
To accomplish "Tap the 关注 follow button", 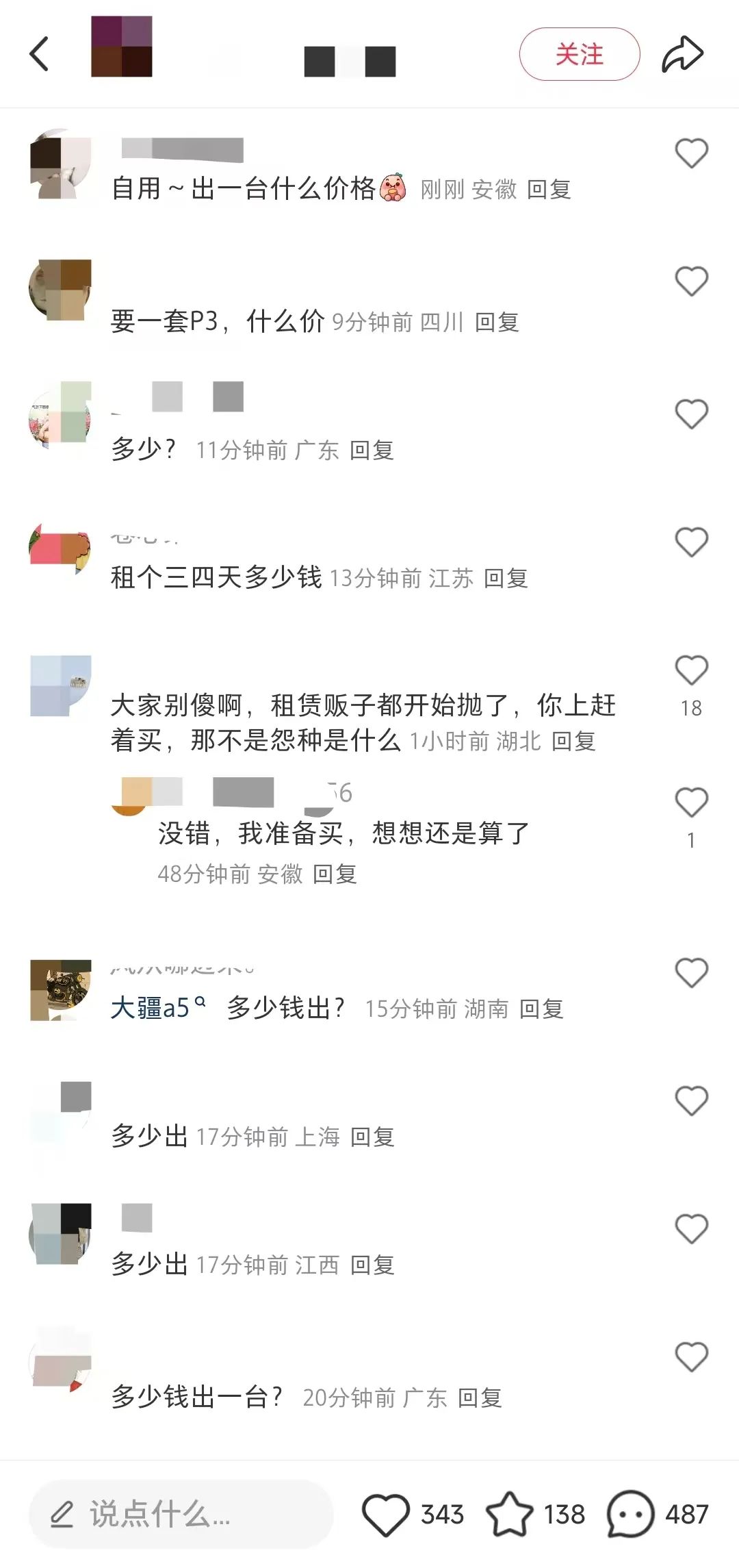I will pos(579,54).
